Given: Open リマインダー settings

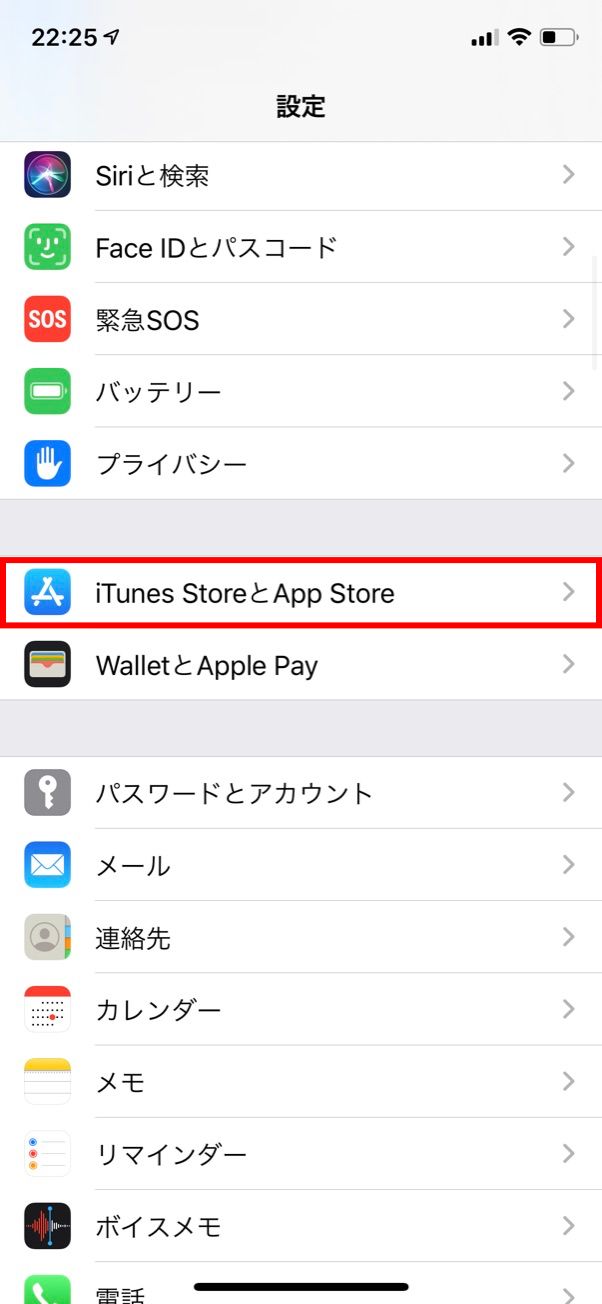Looking at the screenshot, I should pos(300,1154).
